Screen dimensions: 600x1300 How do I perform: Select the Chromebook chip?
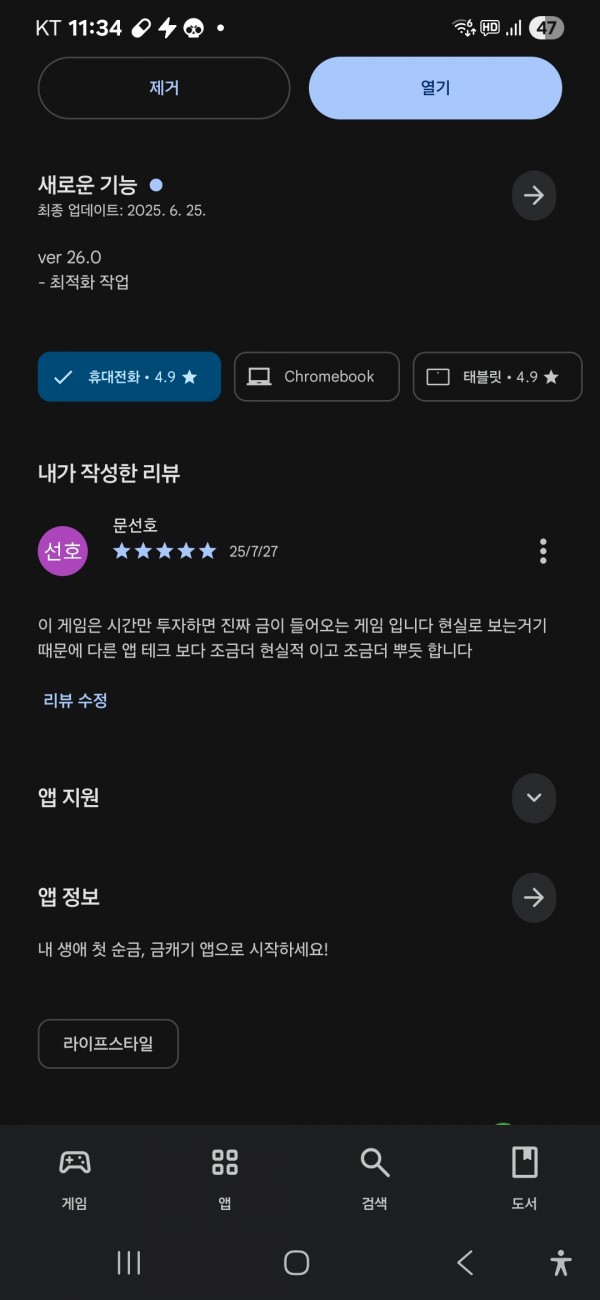[x=317, y=377]
